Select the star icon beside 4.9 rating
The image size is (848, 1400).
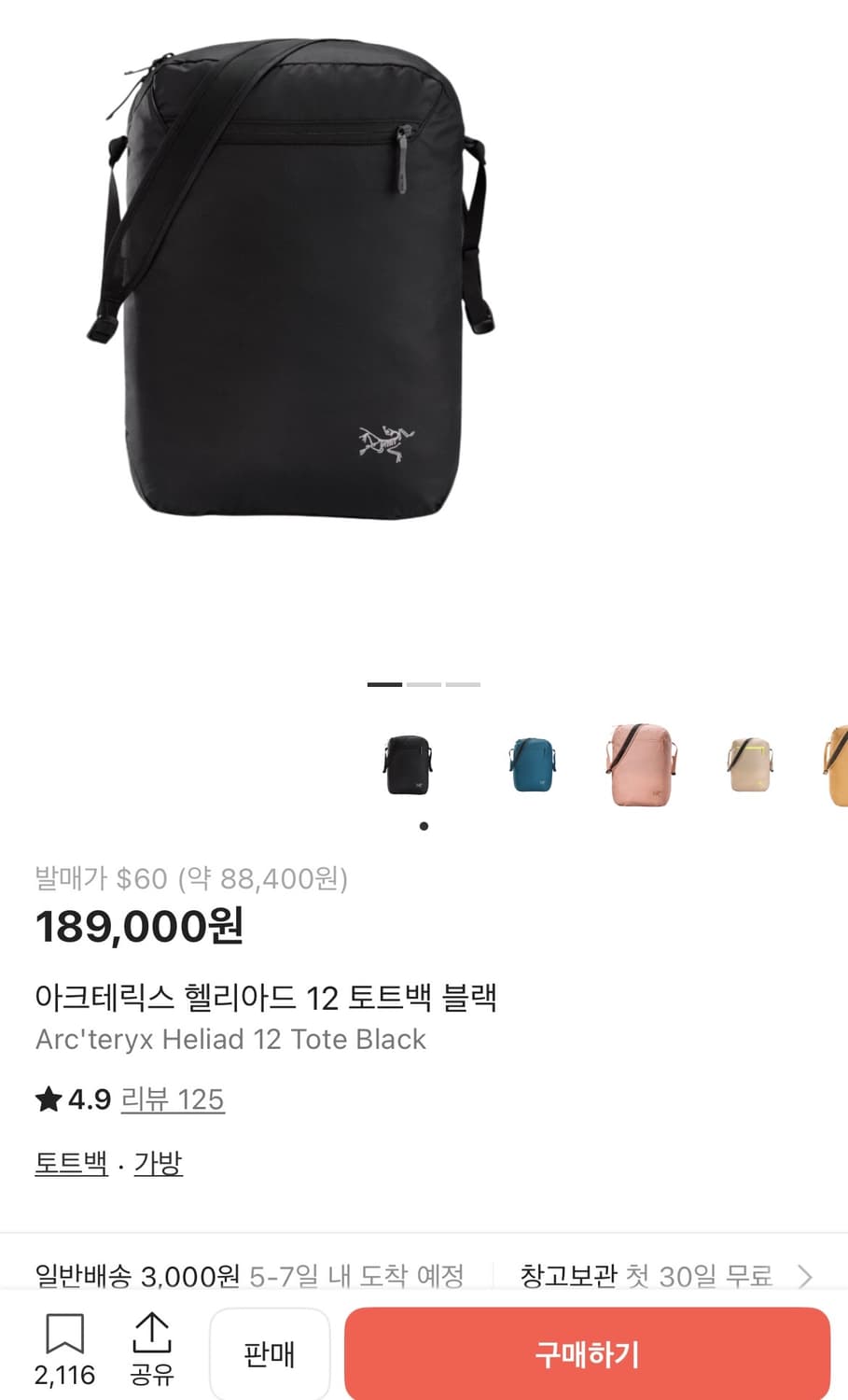tap(46, 1099)
